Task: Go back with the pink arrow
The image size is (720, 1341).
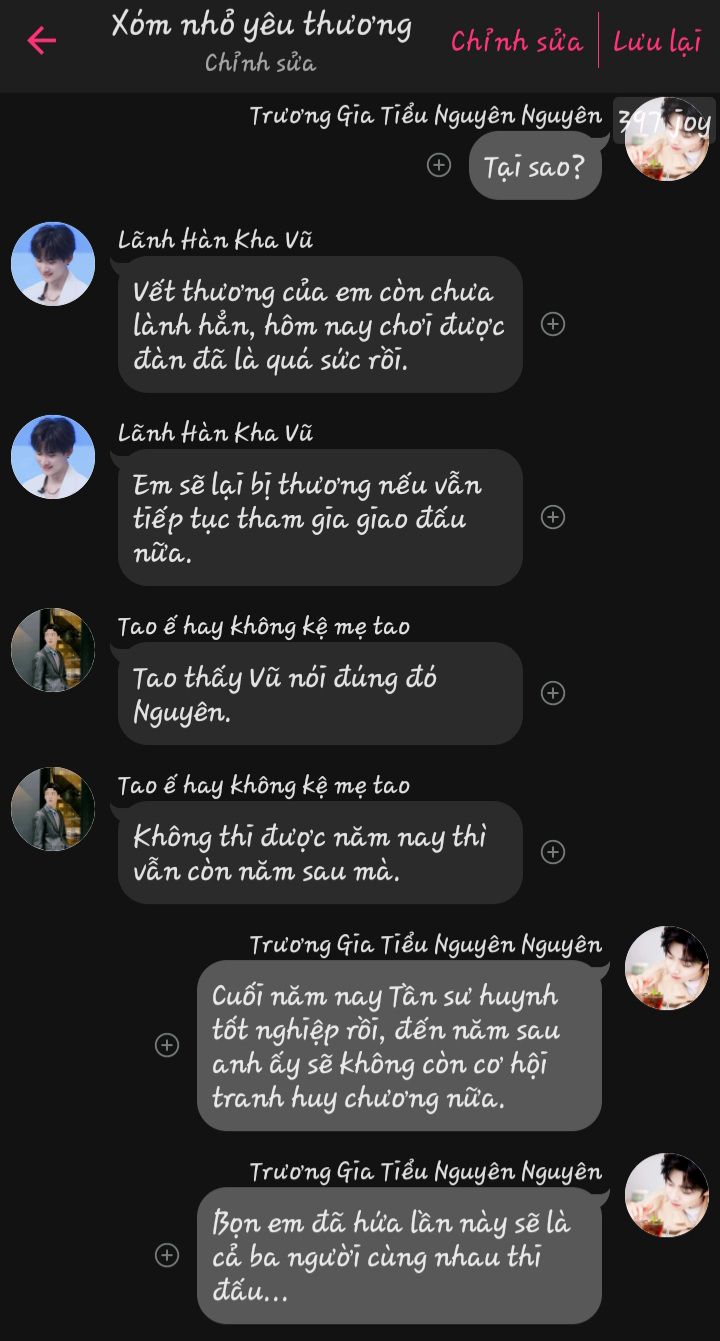Action: pos(42,40)
